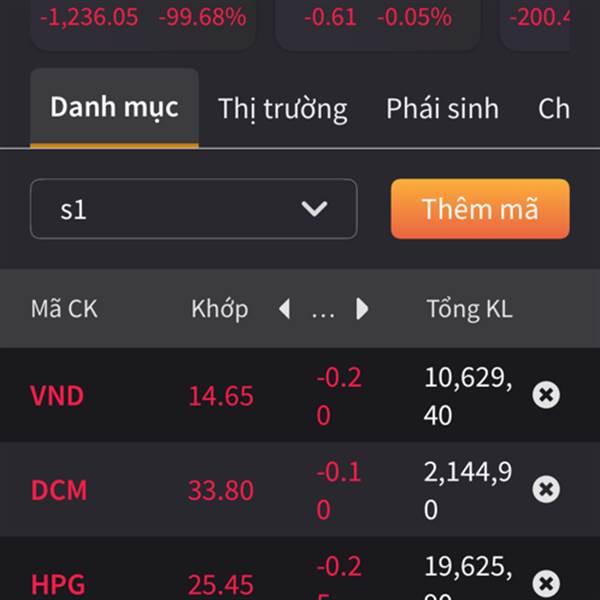This screenshot has height=600, width=600.
Task: Delete the HPG row
Action: pos(545,583)
